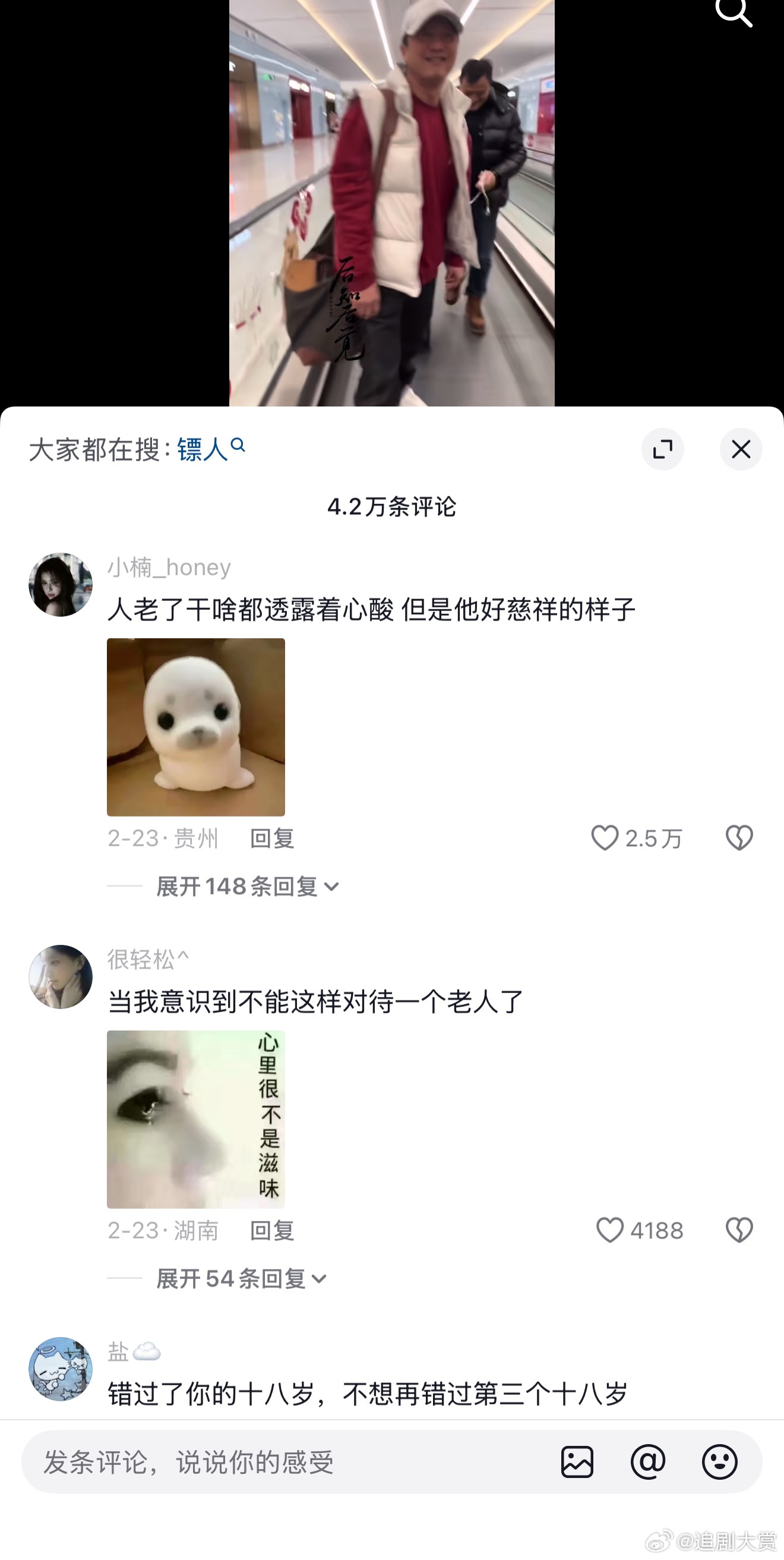Image resolution: width=784 pixels, height=1560 pixels.
Task: Toggle like on 很轻松^'s comment heart
Action: (609, 1230)
